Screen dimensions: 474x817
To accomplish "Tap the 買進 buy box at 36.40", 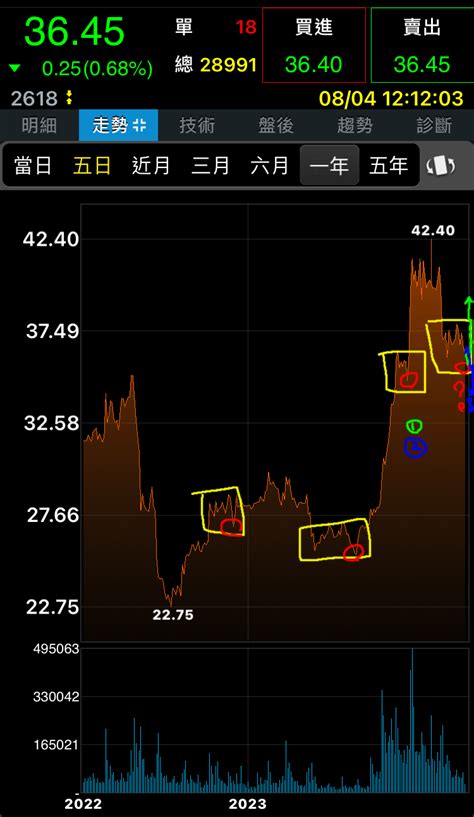I will click(314, 45).
